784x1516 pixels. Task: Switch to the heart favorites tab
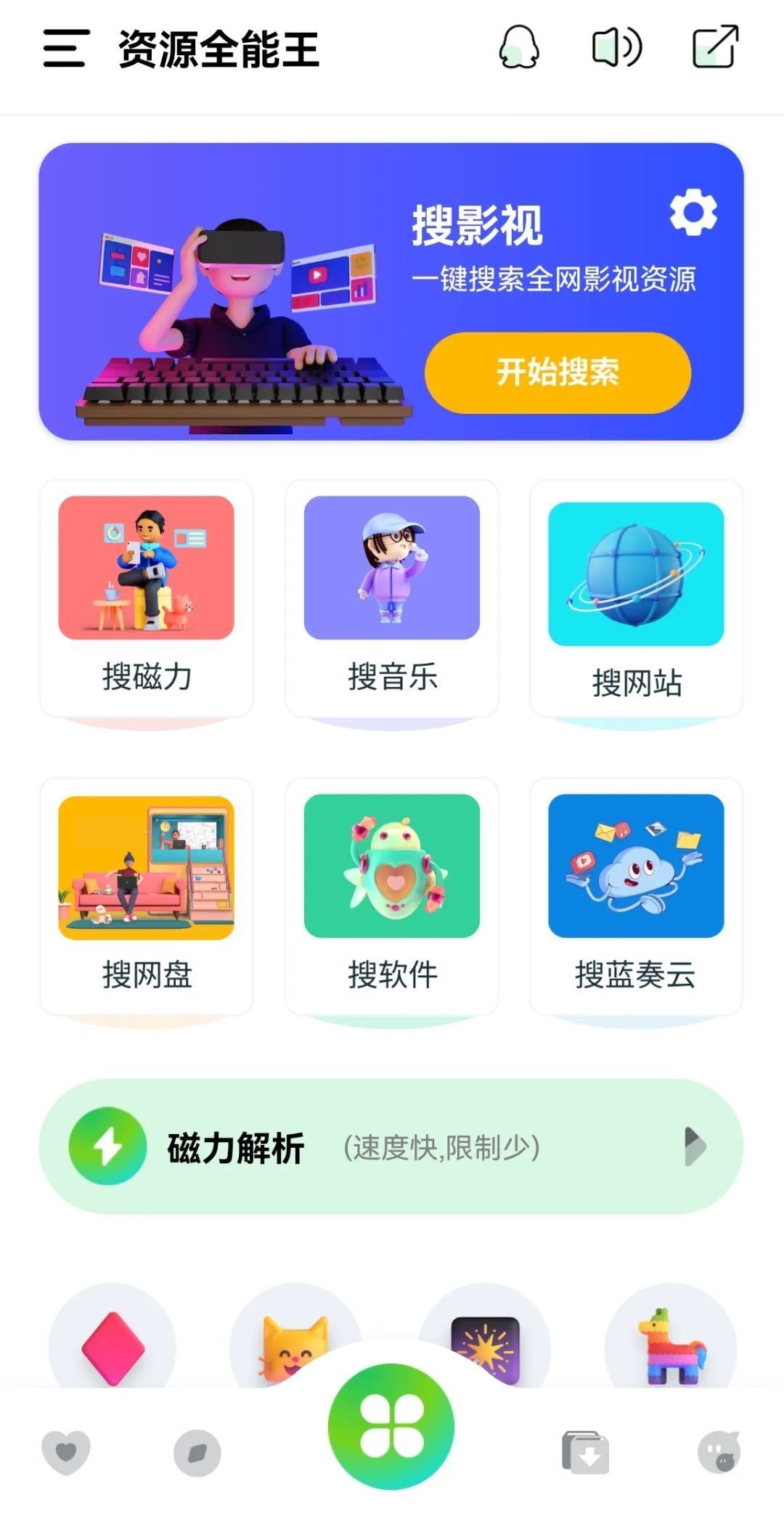pyautogui.click(x=66, y=1452)
